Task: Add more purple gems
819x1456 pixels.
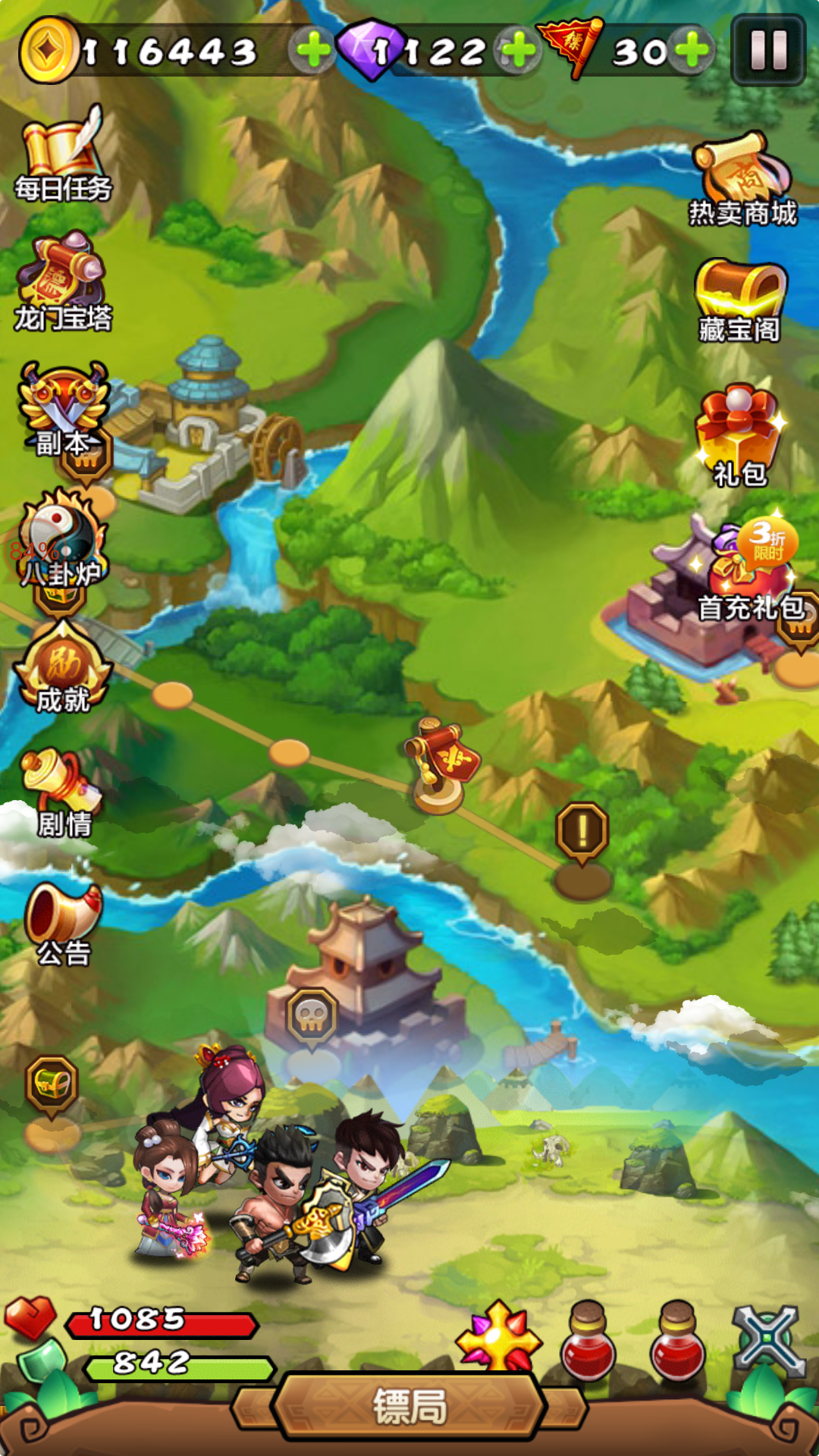Action: tap(518, 51)
